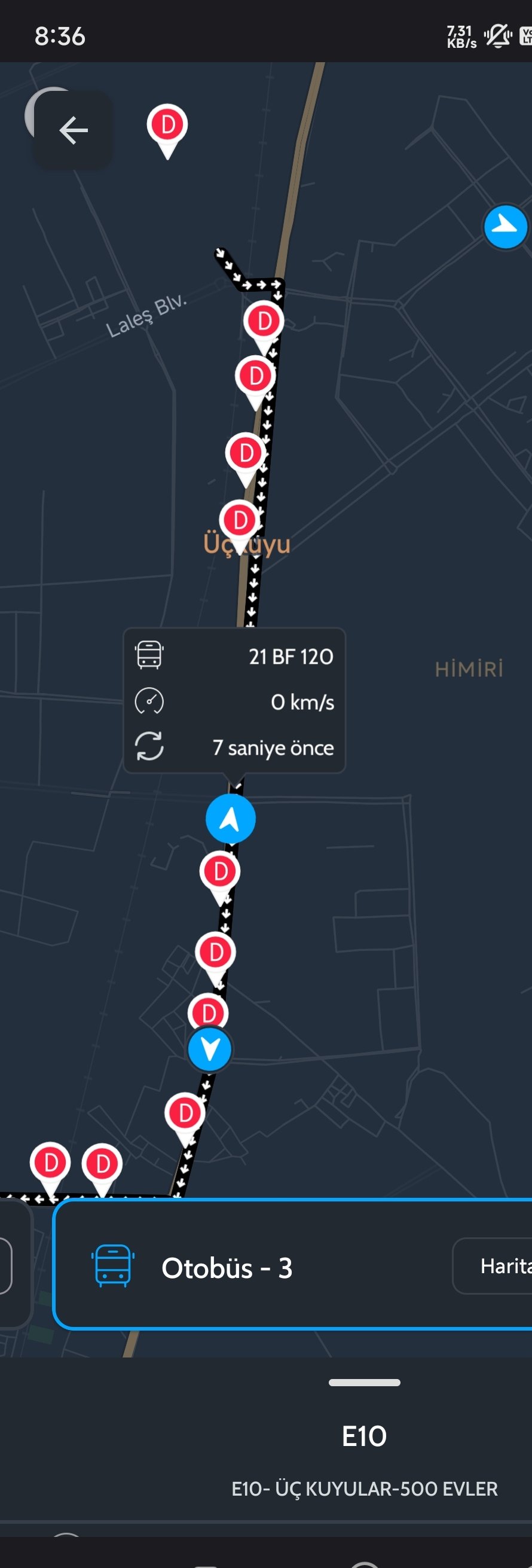Tap the stop marker beside the back button

click(167, 126)
